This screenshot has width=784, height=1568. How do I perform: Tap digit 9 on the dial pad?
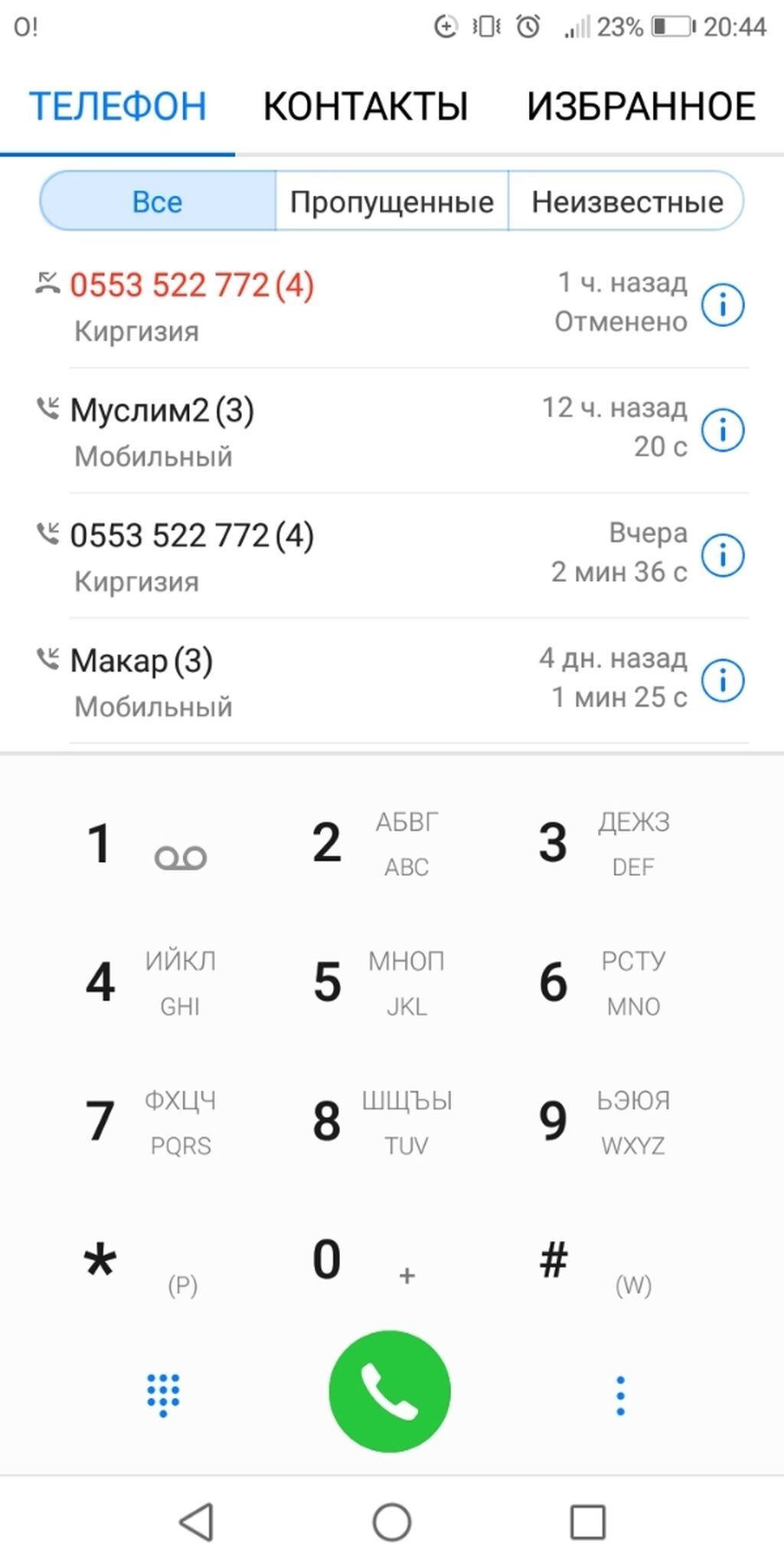[554, 1122]
